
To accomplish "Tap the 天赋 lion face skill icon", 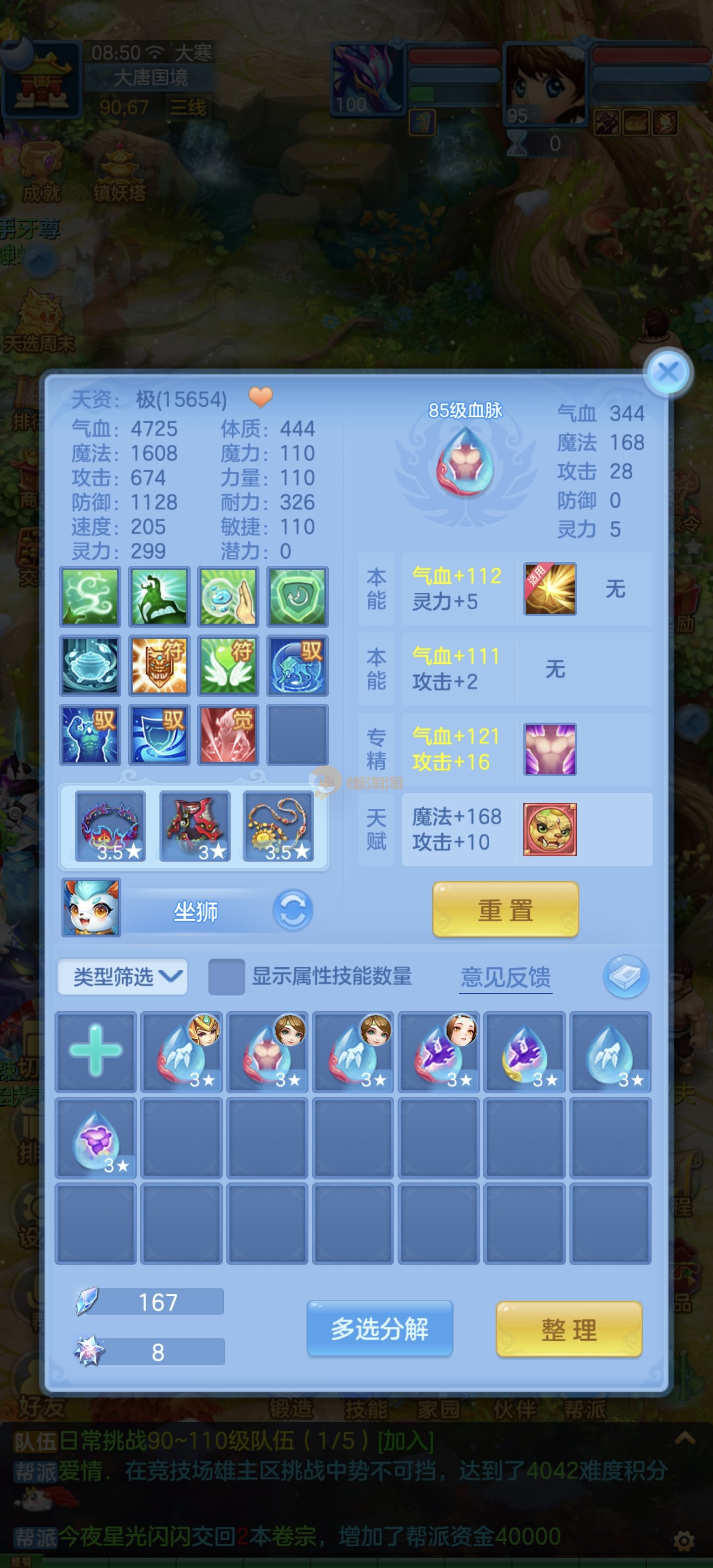I will (550, 829).
